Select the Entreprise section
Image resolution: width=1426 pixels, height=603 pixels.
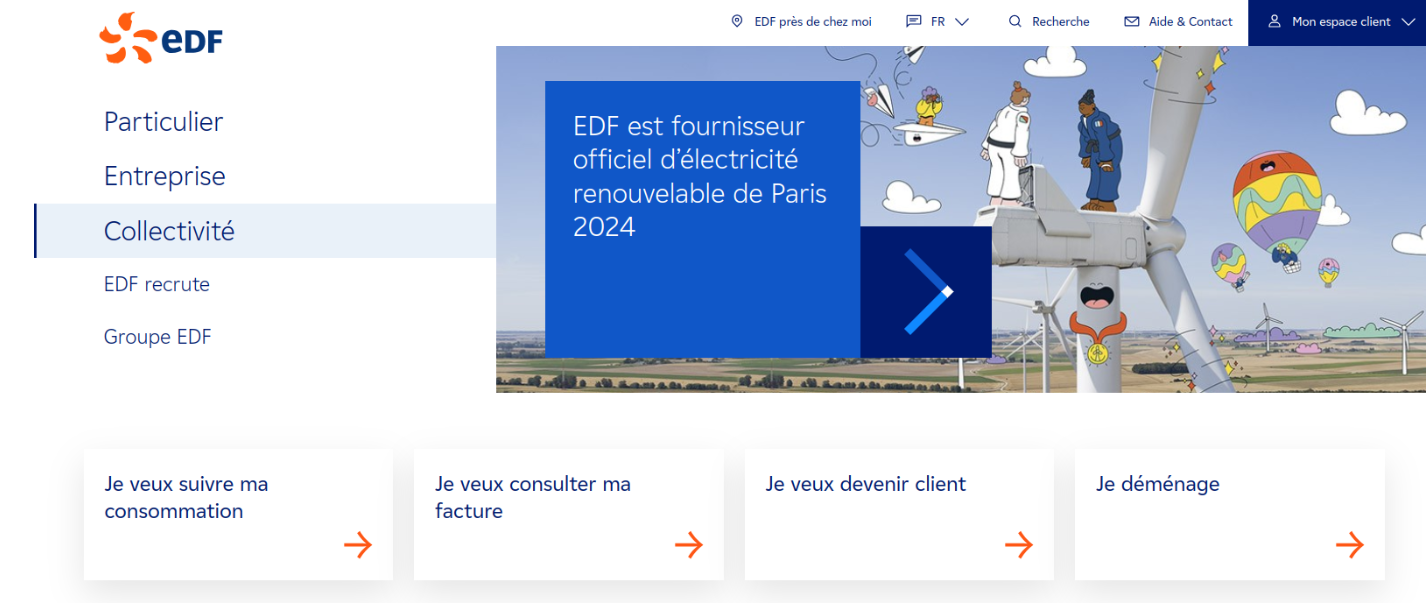pyautogui.click(x=165, y=177)
